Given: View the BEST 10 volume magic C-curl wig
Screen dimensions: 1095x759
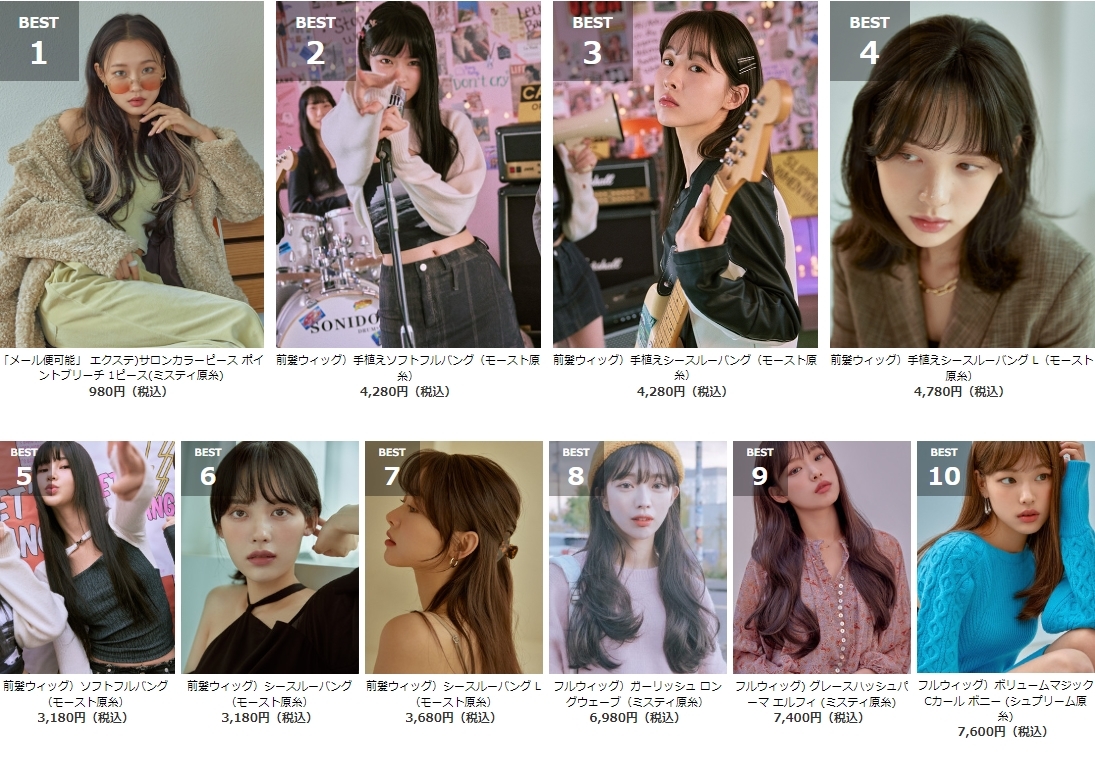Looking at the screenshot, I should click(1005, 557).
